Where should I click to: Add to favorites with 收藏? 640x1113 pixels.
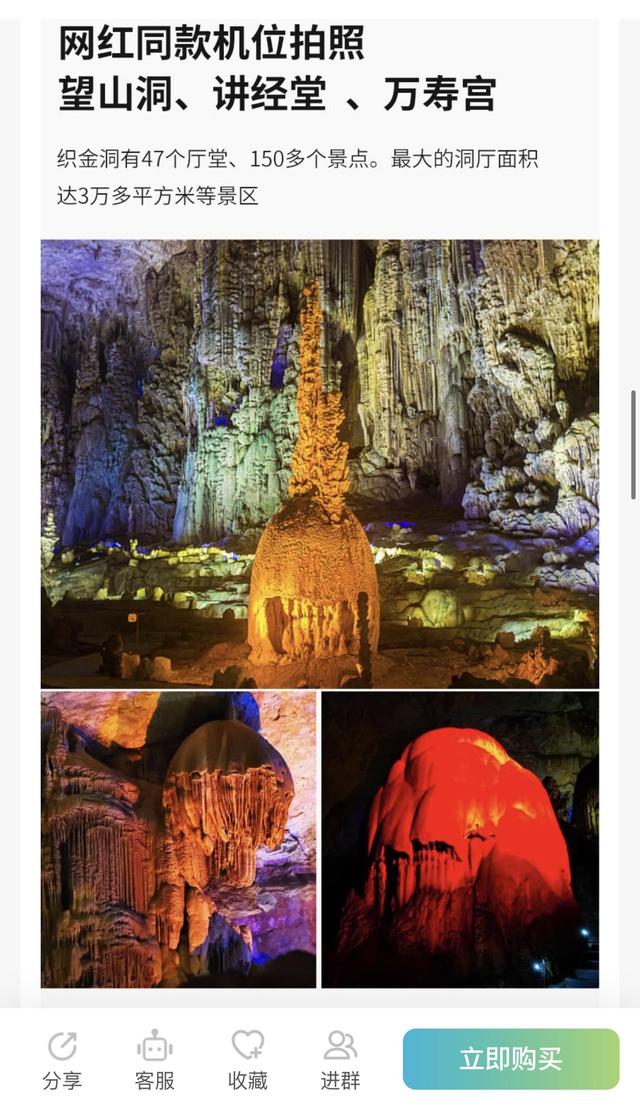(x=247, y=1058)
